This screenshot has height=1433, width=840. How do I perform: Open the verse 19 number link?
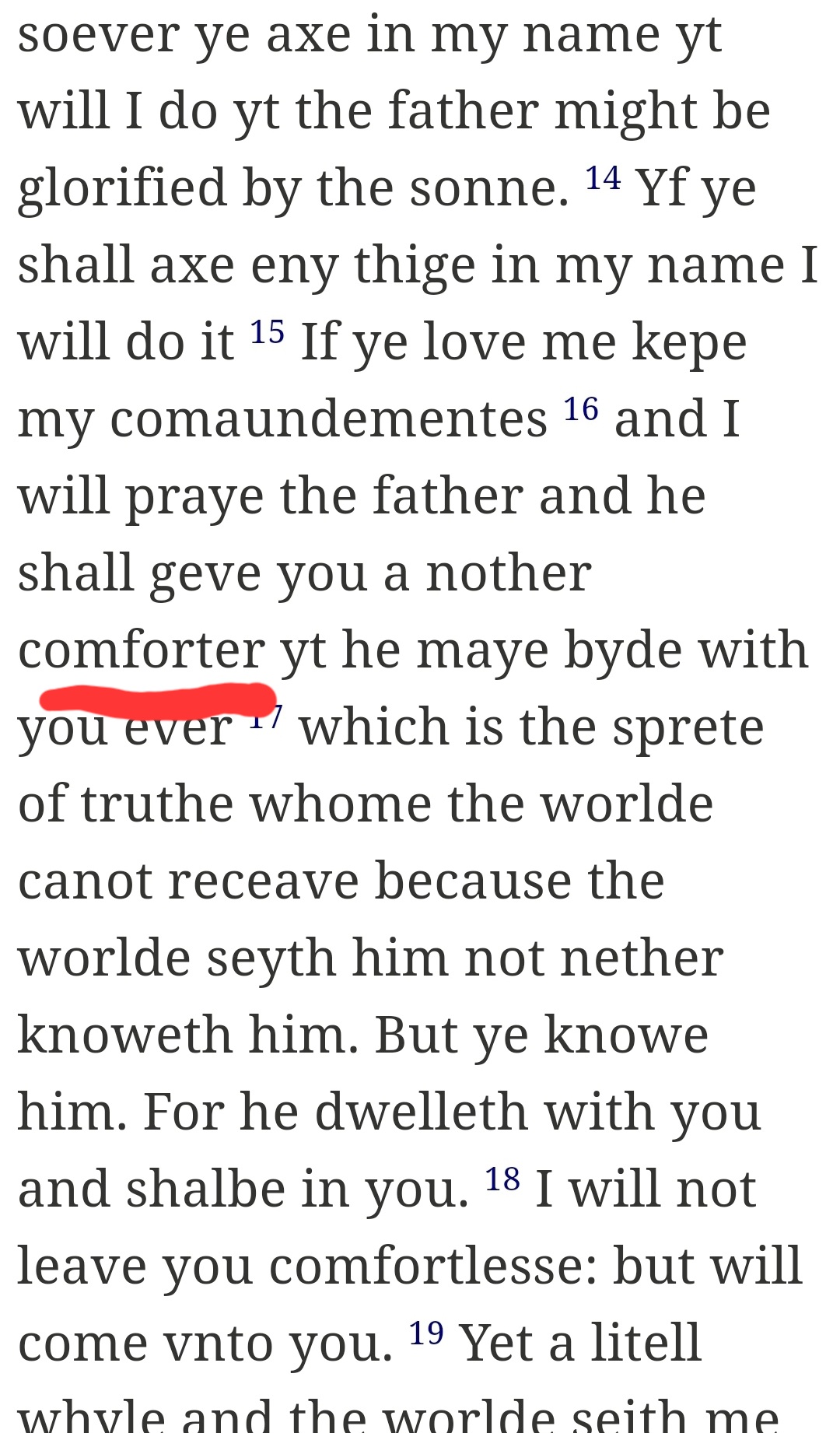pyautogui.click(x=426, y=1333)
